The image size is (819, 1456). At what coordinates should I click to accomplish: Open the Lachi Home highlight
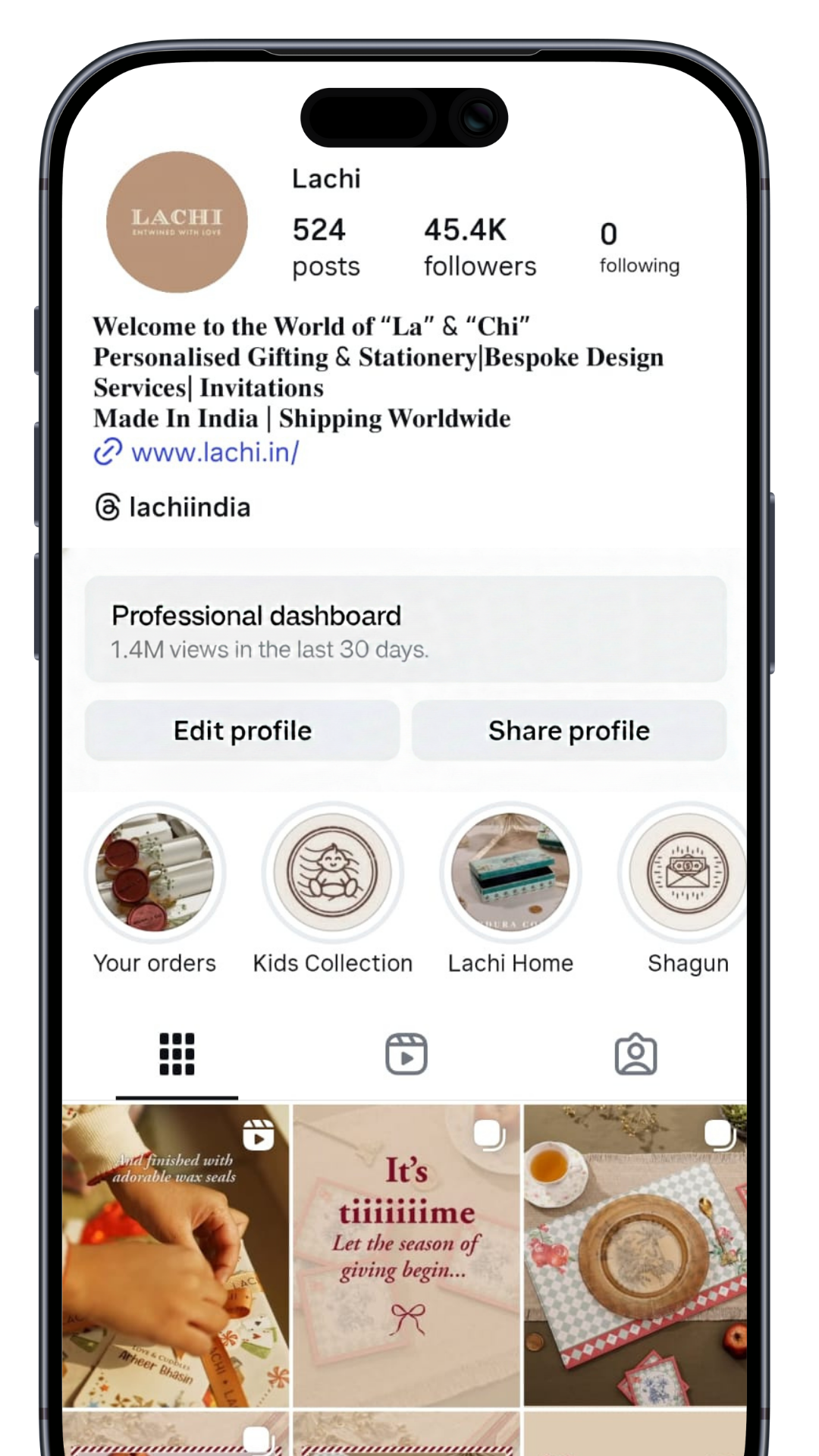[x=510, y=873]
